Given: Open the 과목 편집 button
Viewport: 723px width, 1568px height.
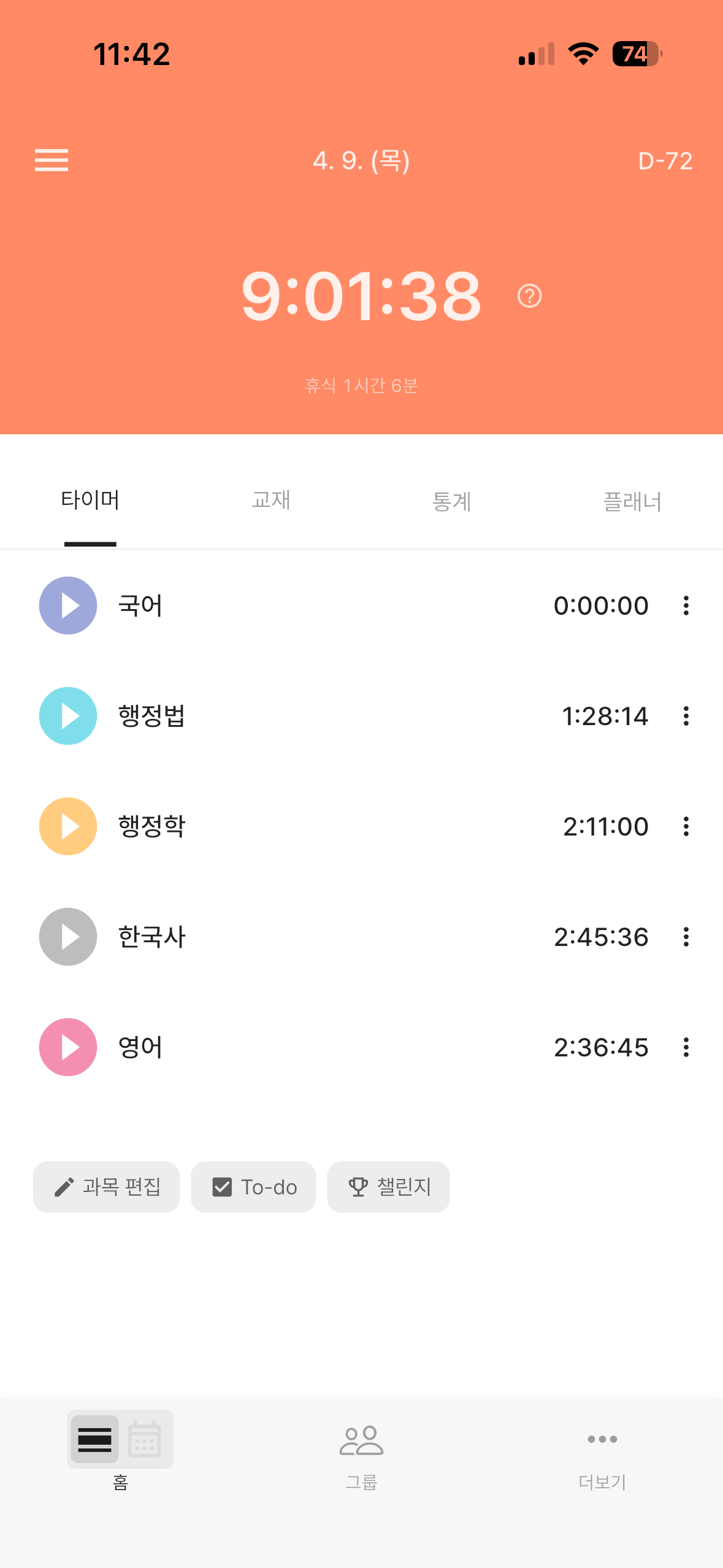Looking at the screenshot, I should point(106,1186).
